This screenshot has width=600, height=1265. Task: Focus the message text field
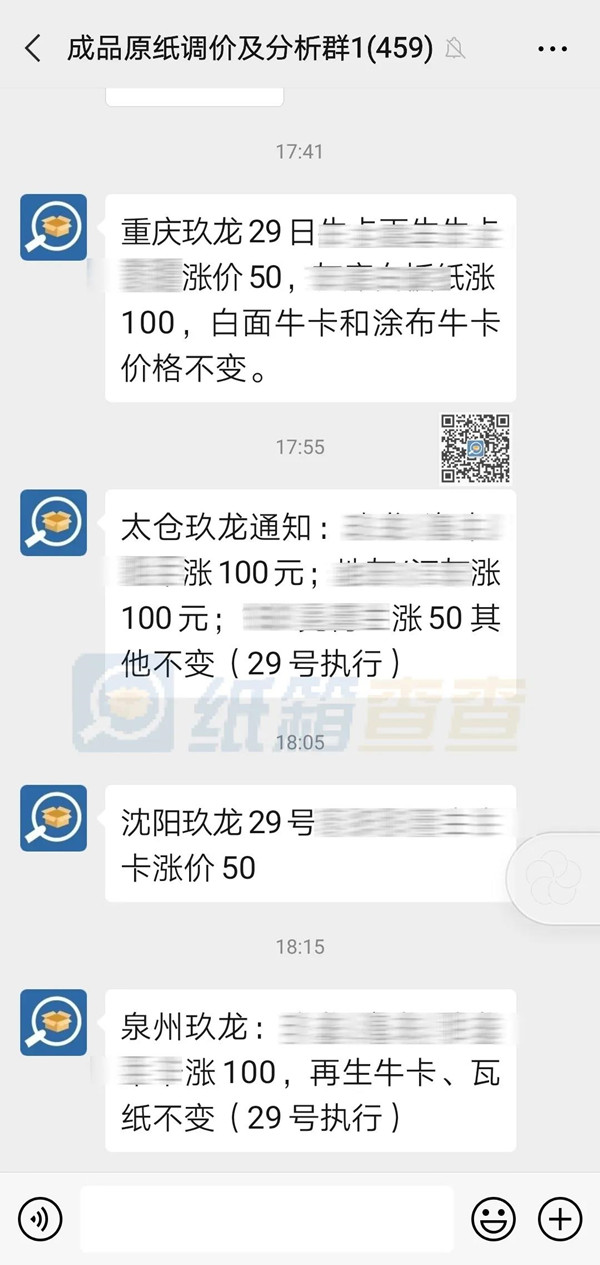(x=266, y=1218)
